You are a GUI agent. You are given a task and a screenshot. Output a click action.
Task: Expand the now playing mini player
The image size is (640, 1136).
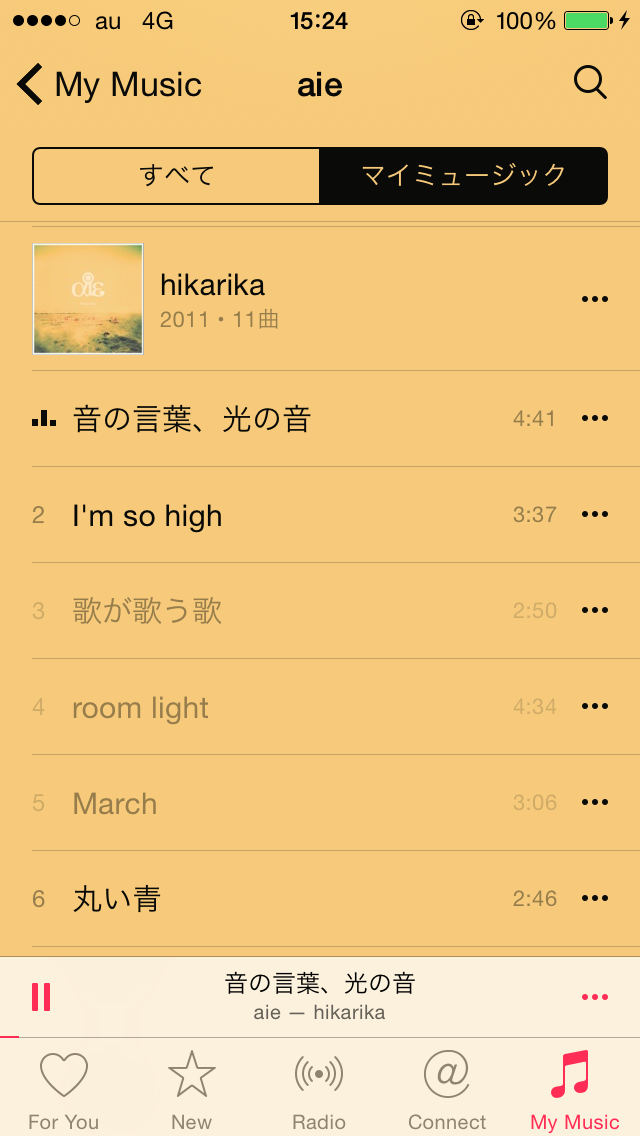pos(319,997)
